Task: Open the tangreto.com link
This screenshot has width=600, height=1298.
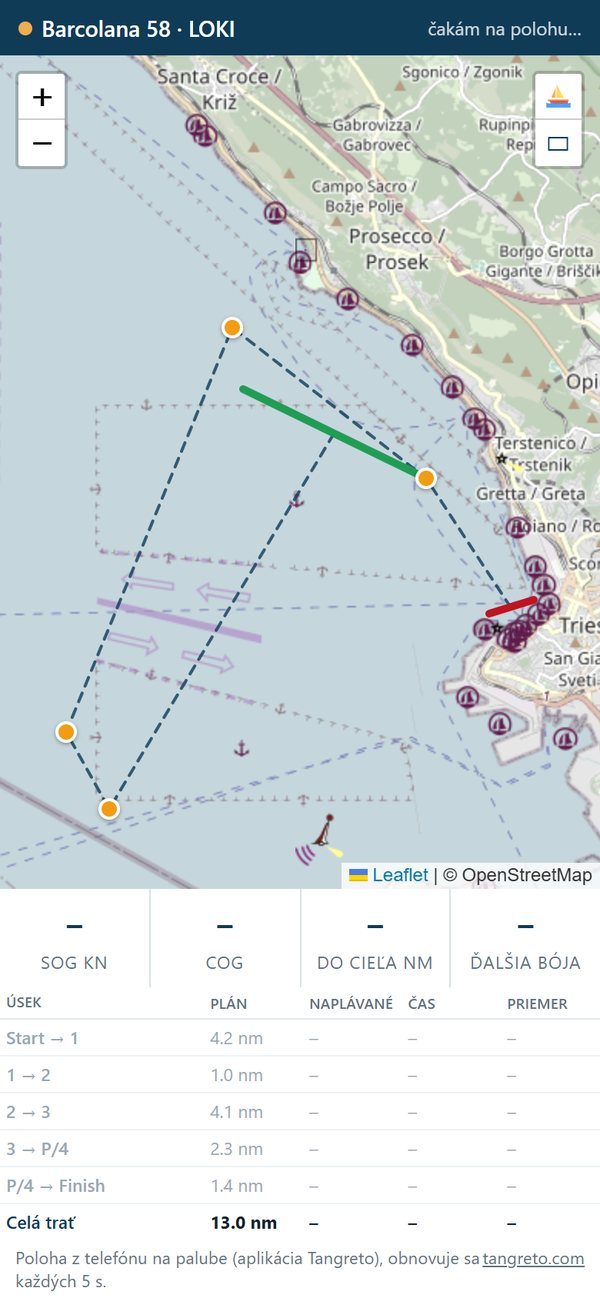Action: [533, 1259]
